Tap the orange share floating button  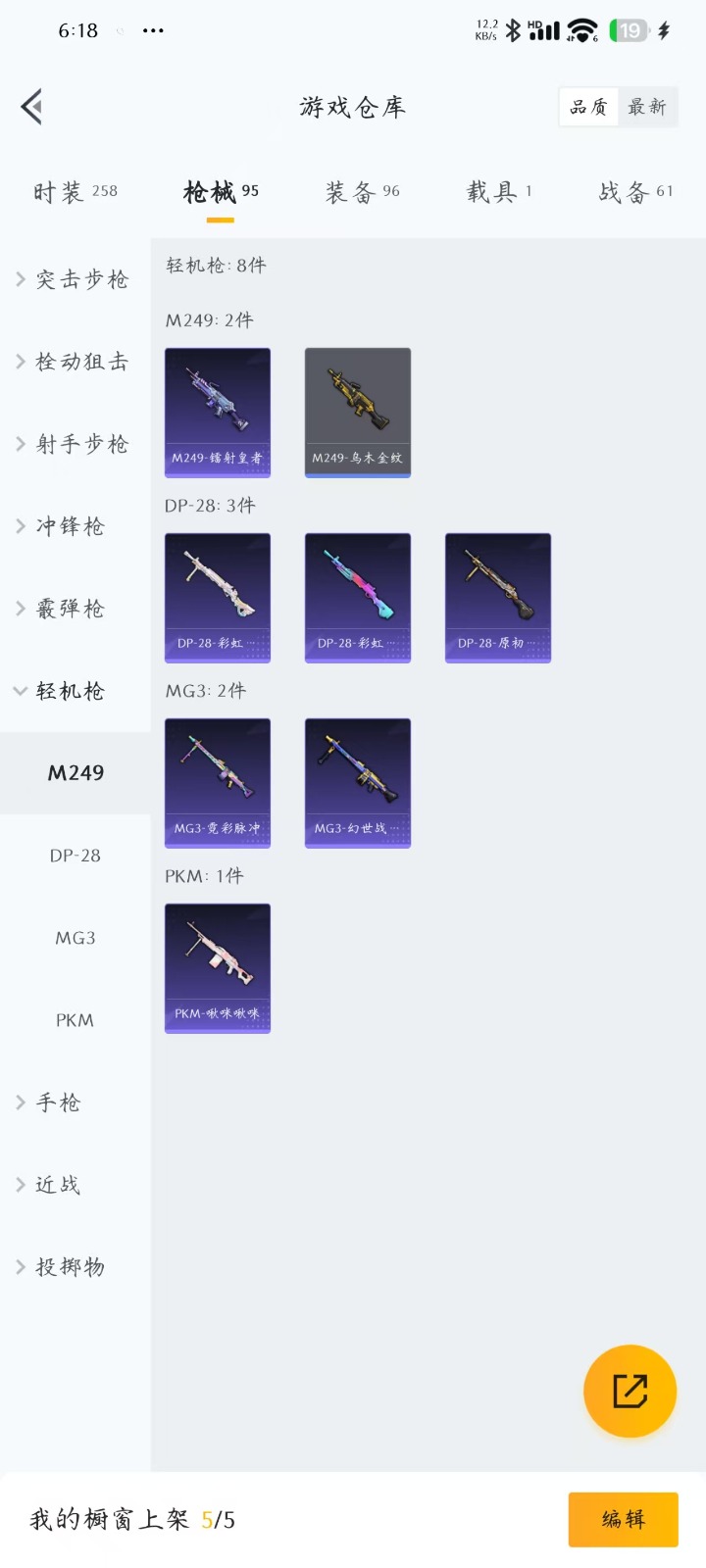[x=630, y=1391]
